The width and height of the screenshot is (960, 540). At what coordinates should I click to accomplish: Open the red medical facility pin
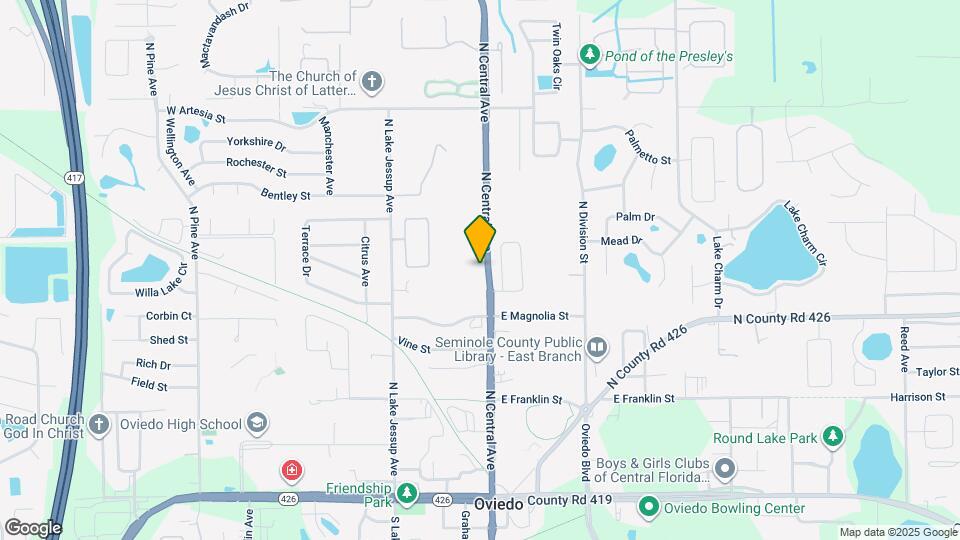[292, 471]
